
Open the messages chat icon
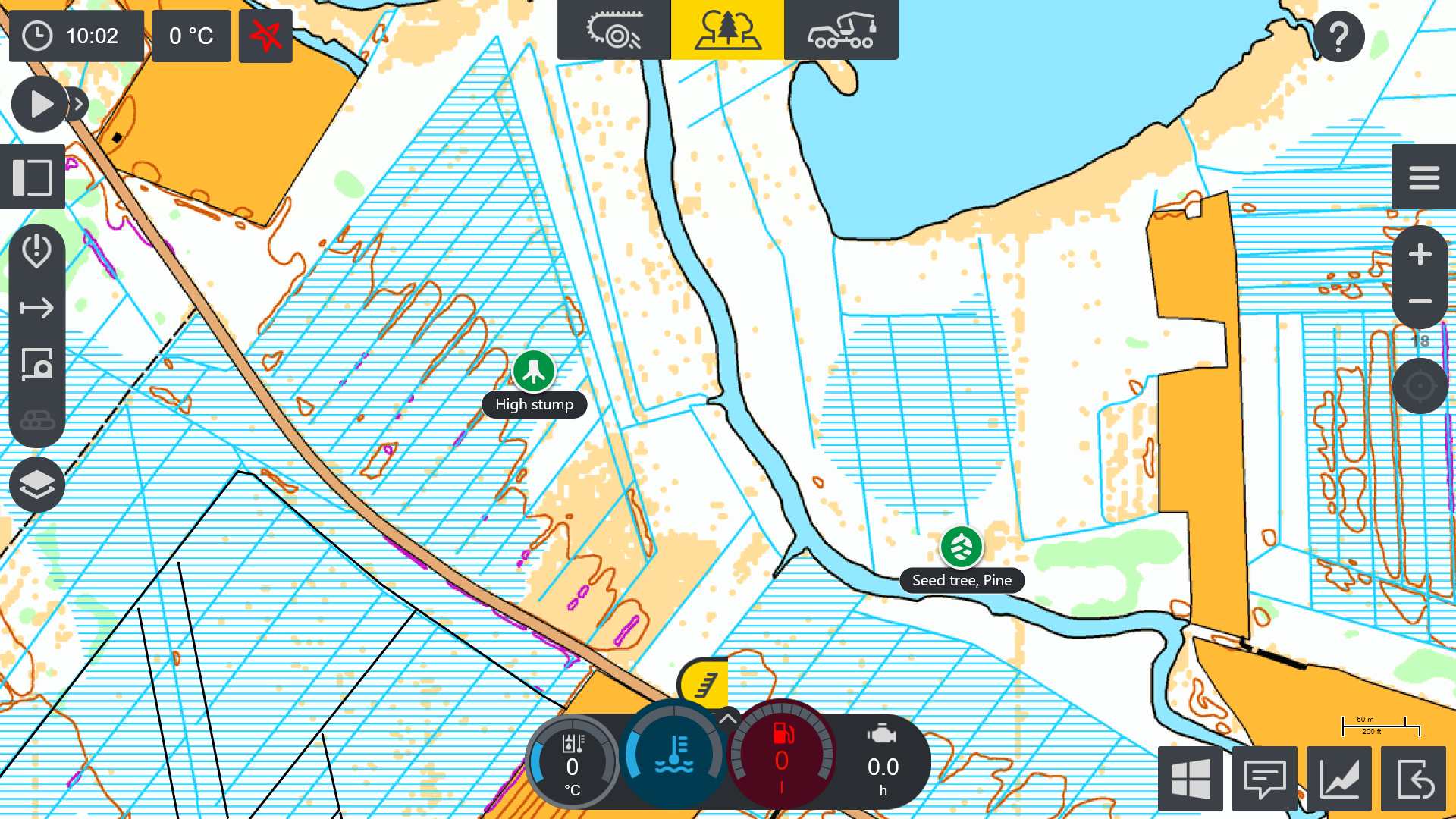(1264, 780)
